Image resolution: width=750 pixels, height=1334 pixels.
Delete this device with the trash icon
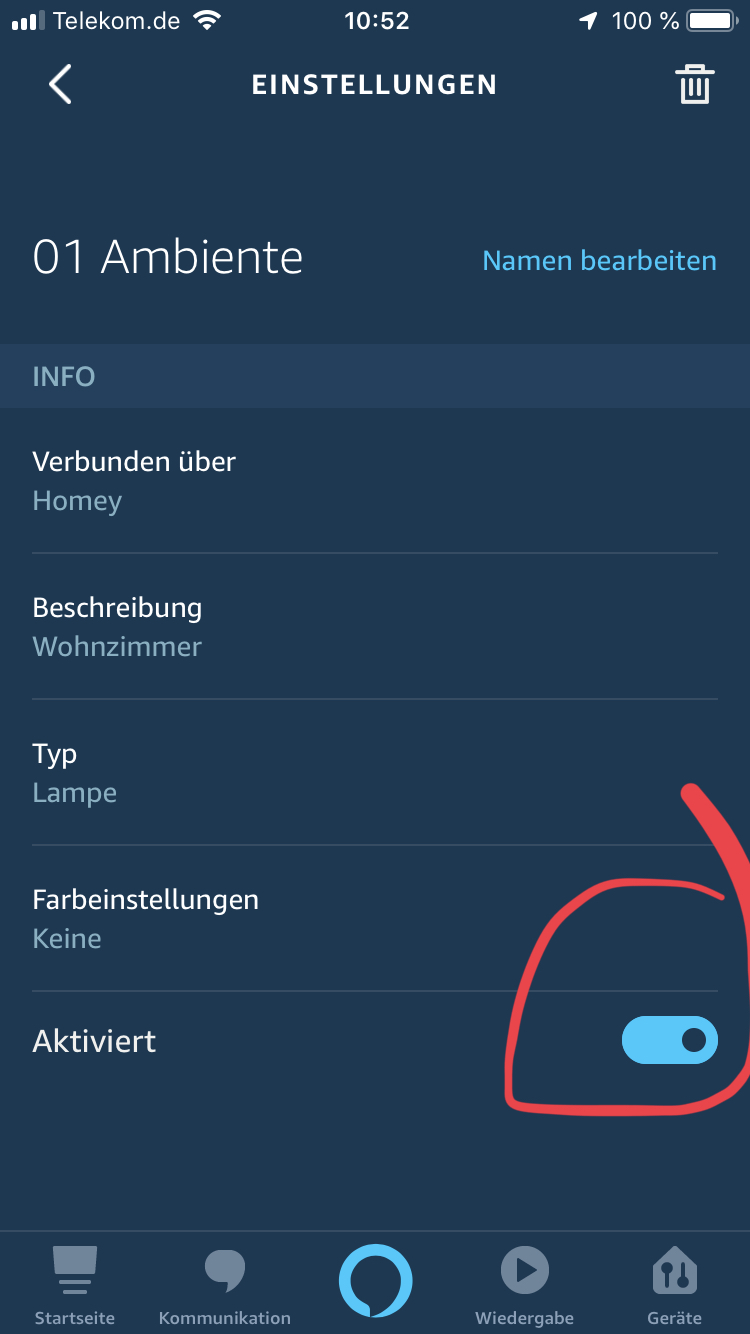click(694, 85)
